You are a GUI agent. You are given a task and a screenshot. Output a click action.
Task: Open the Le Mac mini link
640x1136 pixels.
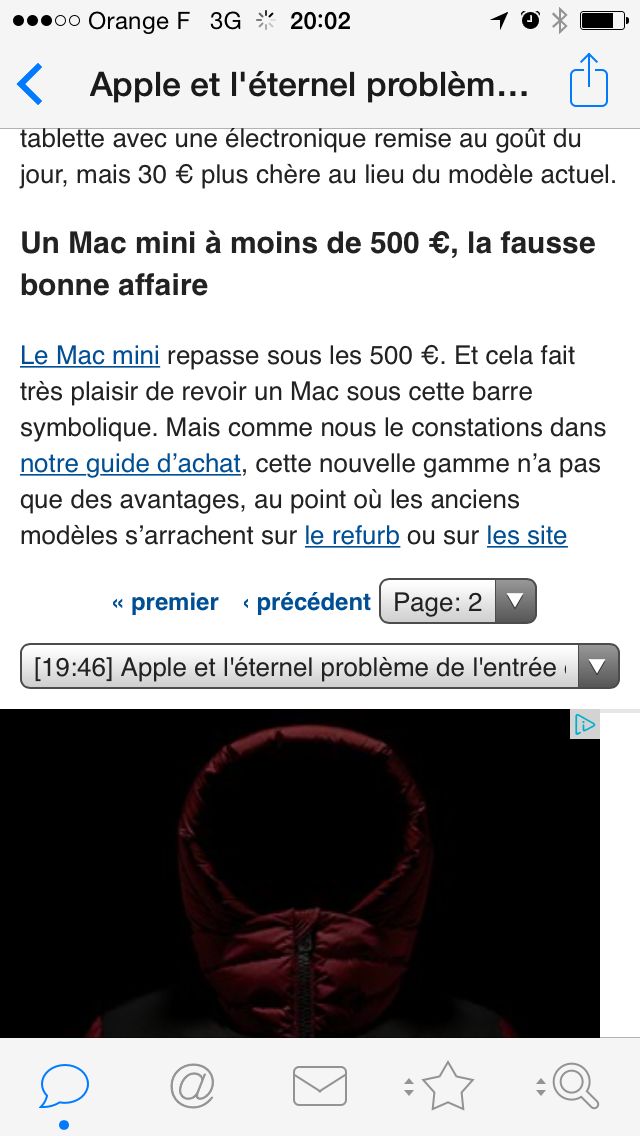(x=90, y=356)
